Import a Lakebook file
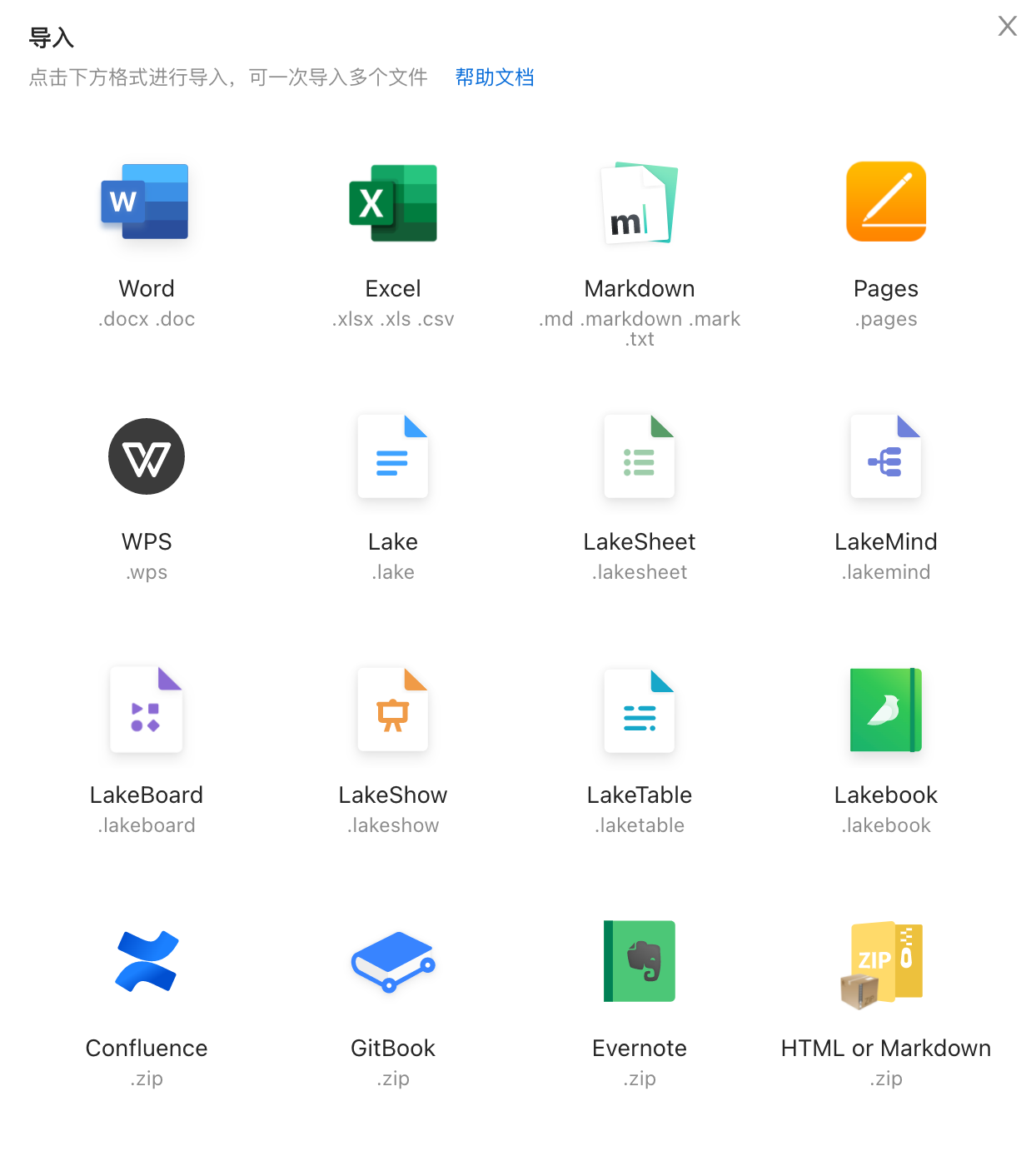Screen dimensions: 1036x1151 (x=886, y=710)
